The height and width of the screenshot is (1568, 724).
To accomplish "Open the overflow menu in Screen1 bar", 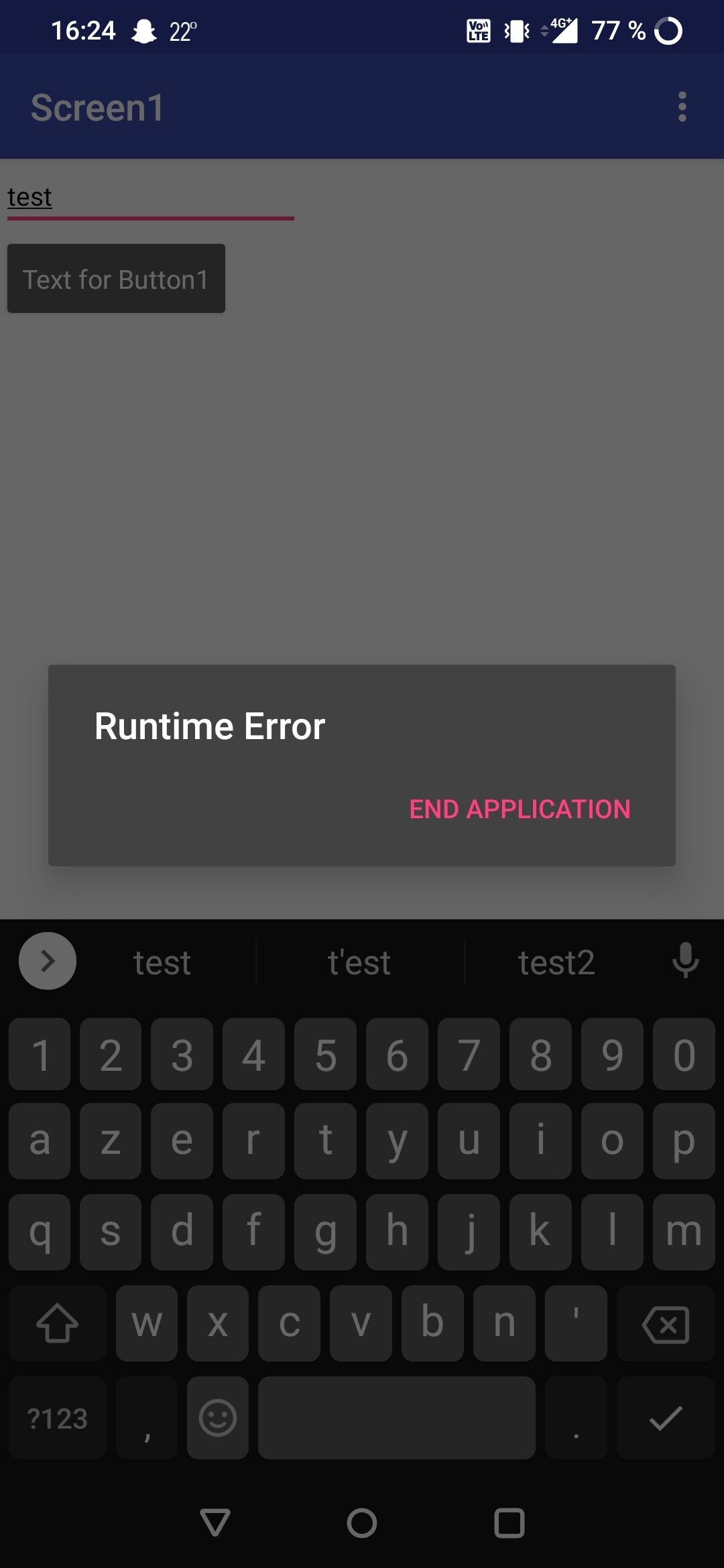I will pyautogui.click(x=682, y=107).
